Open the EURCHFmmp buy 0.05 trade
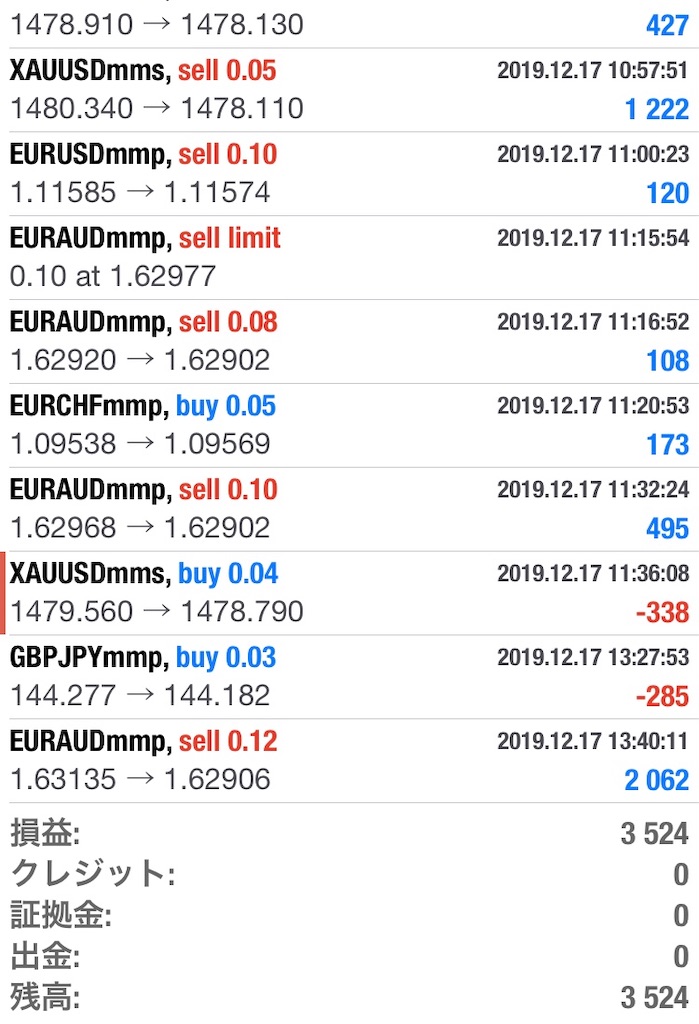Viewport: 699px width, 1024px height. click(349, 425)
